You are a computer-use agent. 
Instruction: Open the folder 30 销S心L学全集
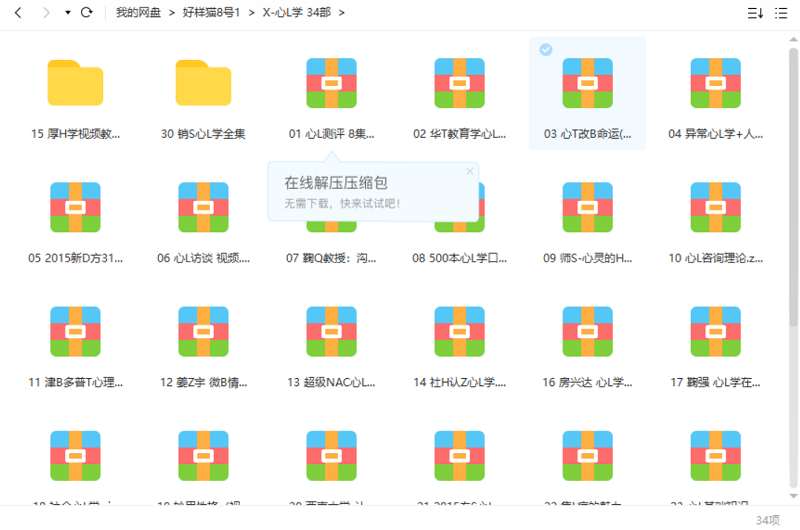pos(203,83)
